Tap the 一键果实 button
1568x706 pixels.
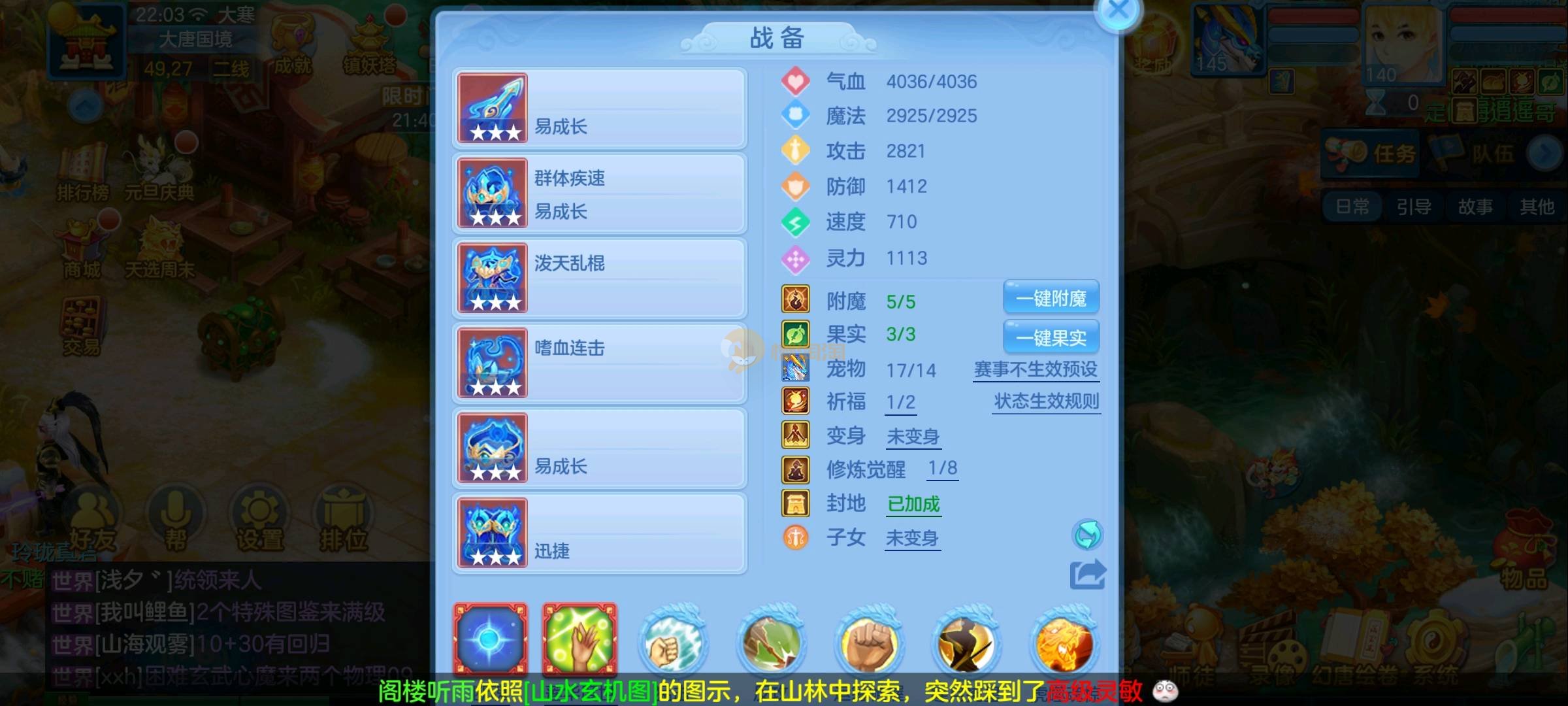[1051, 337]
